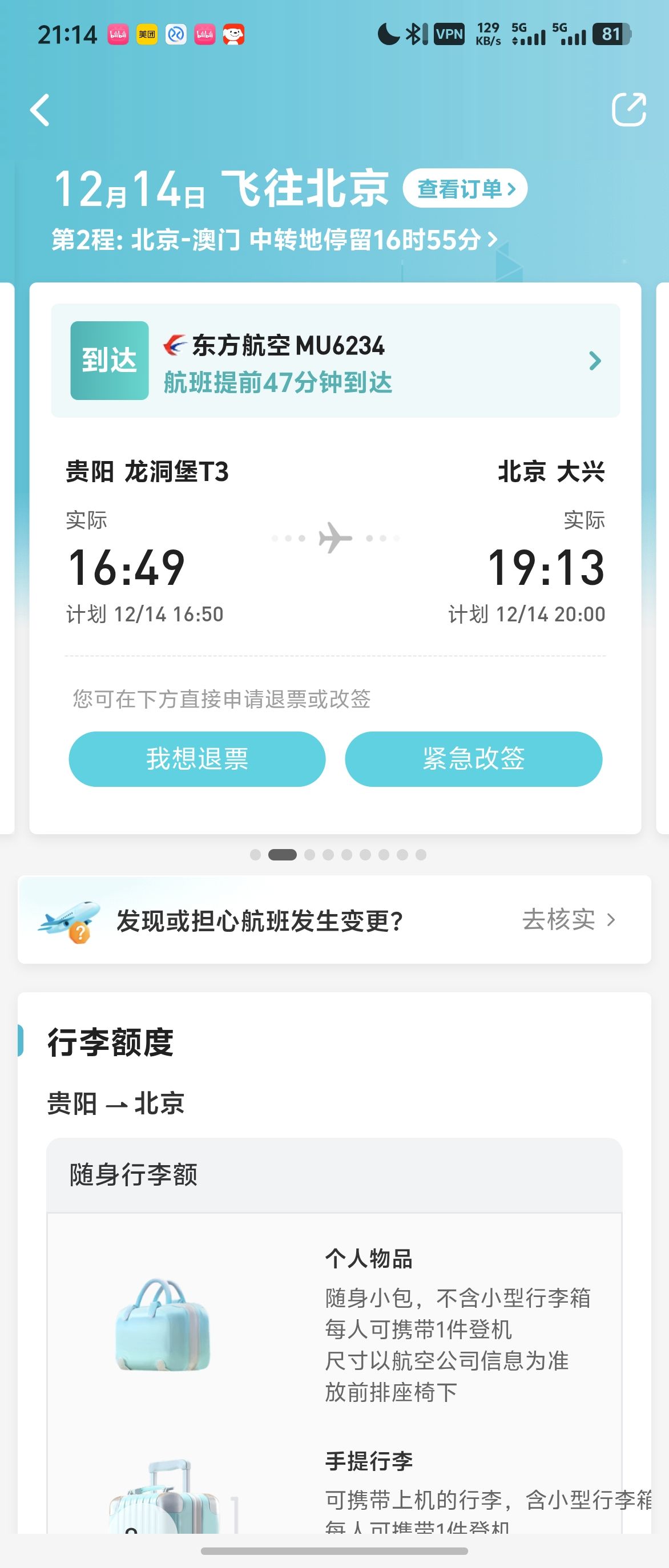Viewport: 669px width, 1568px height.
Task: Open 查看订单 to view the order
Action: point(465,189)
